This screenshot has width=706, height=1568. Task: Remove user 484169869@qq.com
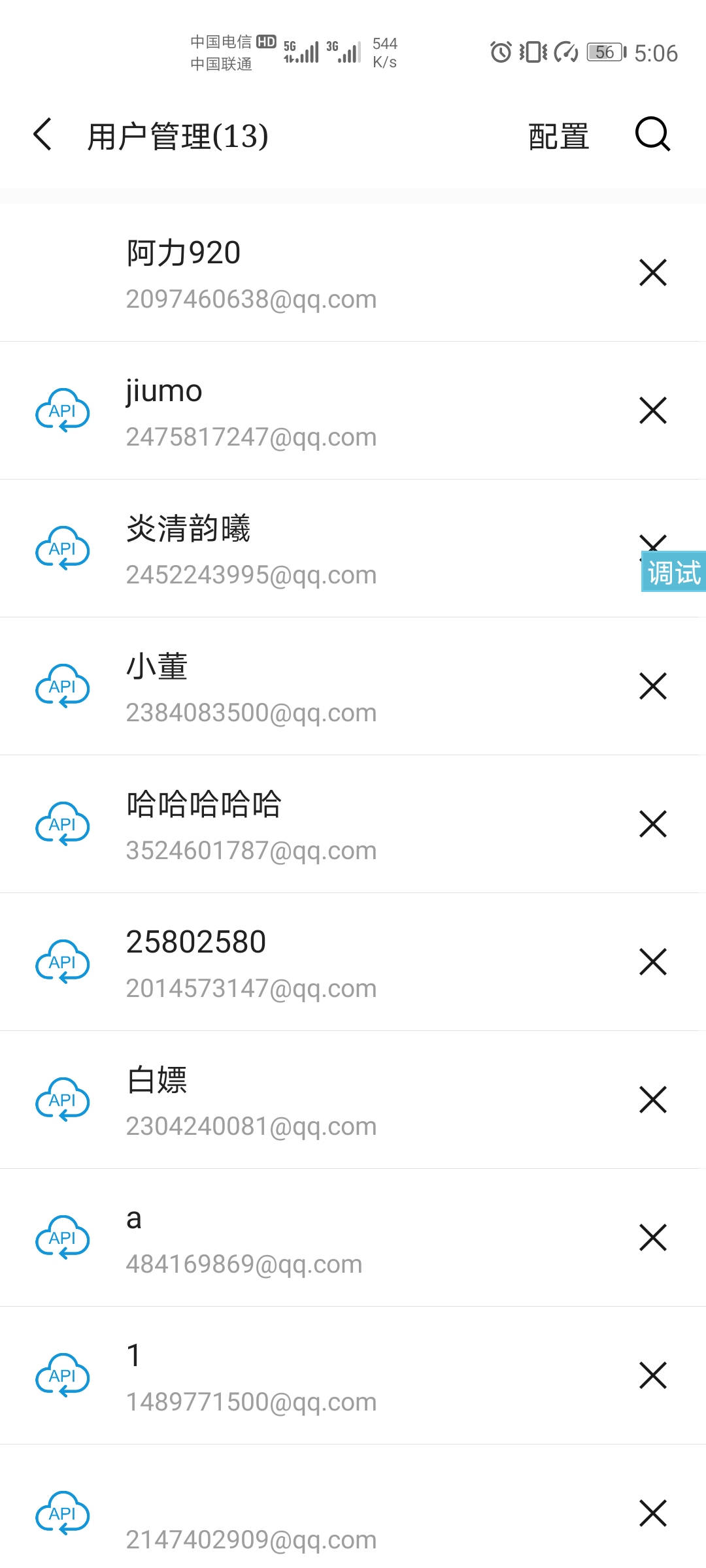pos(652,1237)
